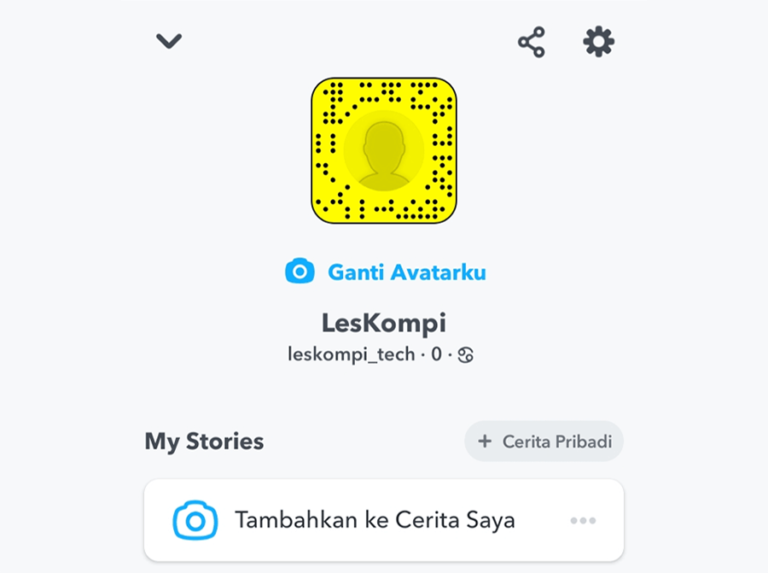Select Tambahkan ke Cerita Saya
768x573 pixels.
click(374, 520)
